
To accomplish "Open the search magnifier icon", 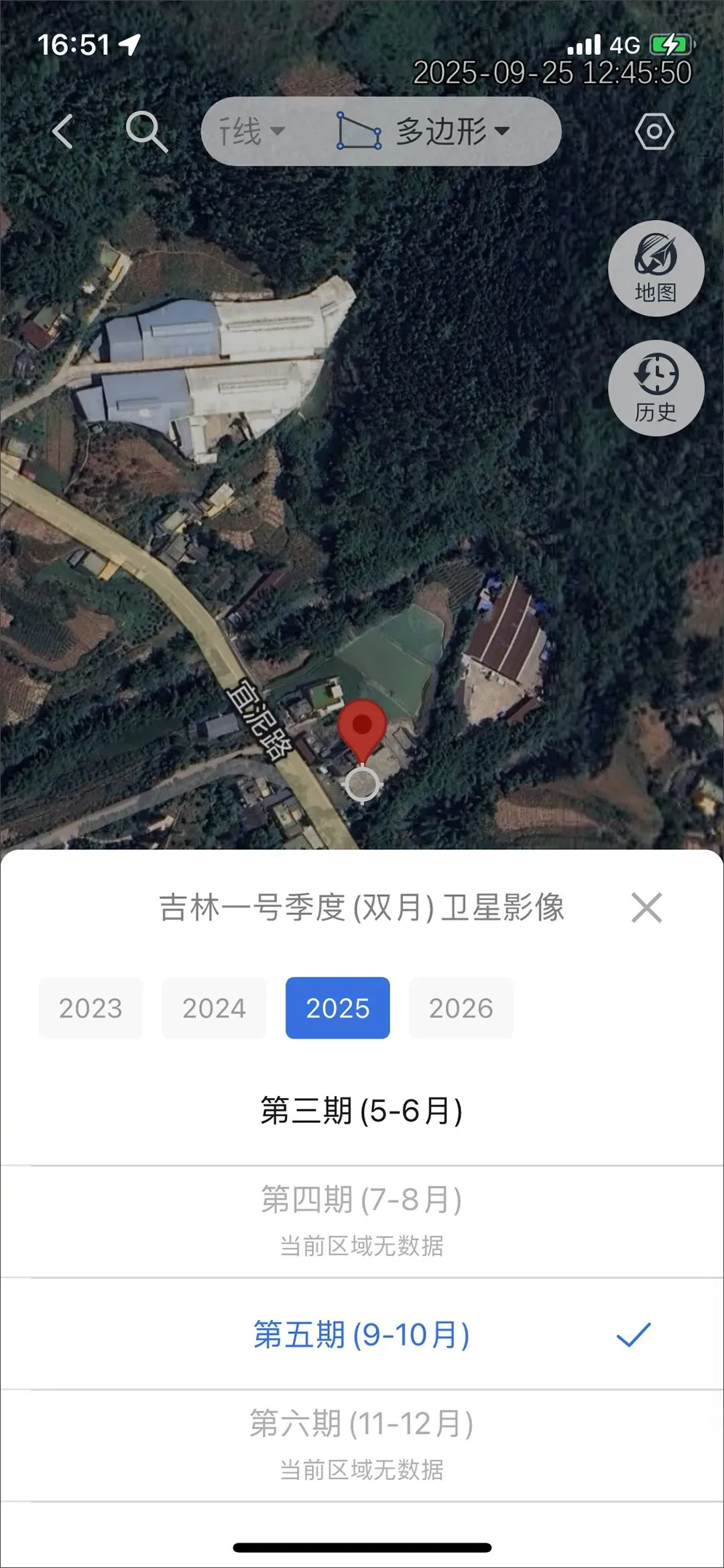I will click(146, 131).
